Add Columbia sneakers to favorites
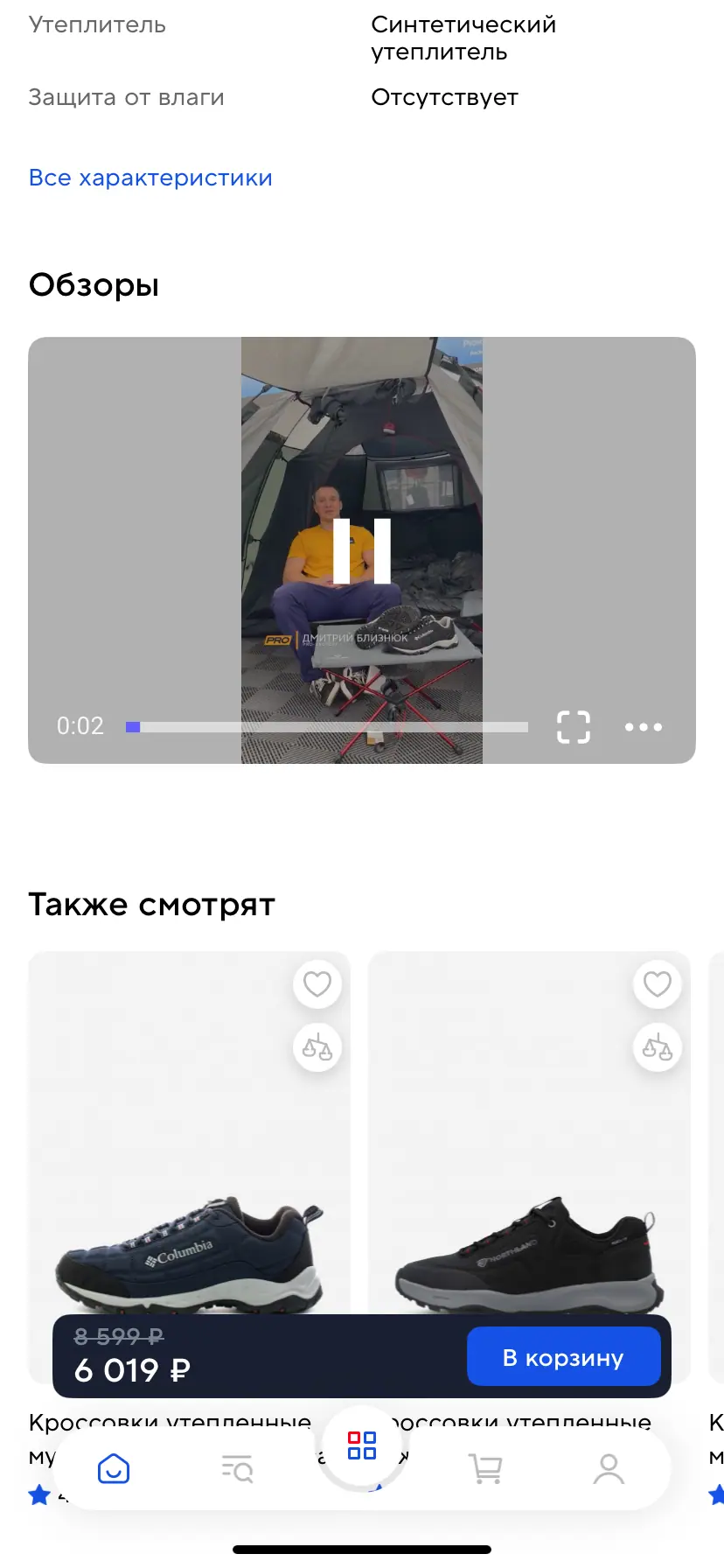The image size is (724, 1568). click(x=317, y=984)
